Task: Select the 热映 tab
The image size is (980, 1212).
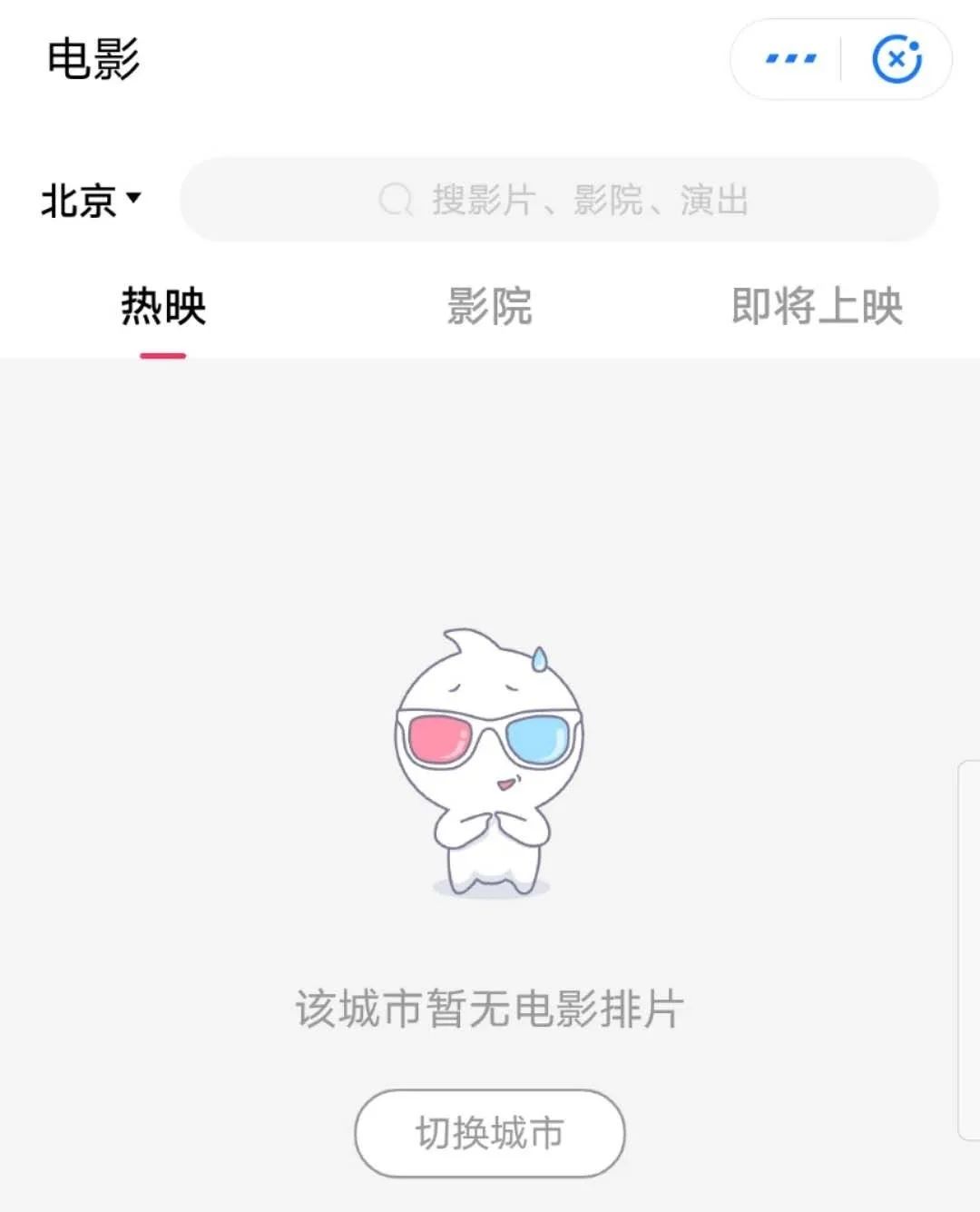Action: point(163,307)
